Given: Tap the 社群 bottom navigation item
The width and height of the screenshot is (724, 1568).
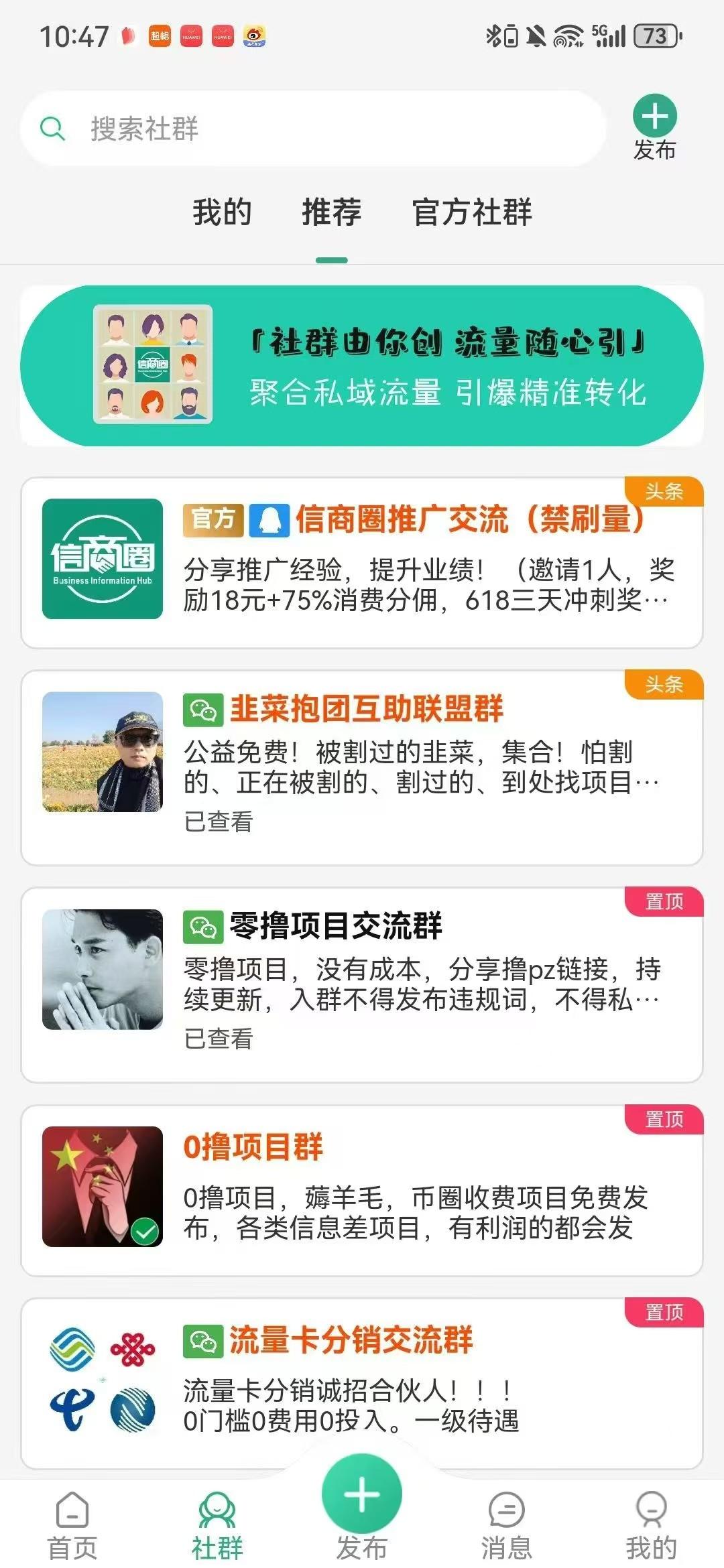Looking at the screenshot, I should (x=217, y=1526).
